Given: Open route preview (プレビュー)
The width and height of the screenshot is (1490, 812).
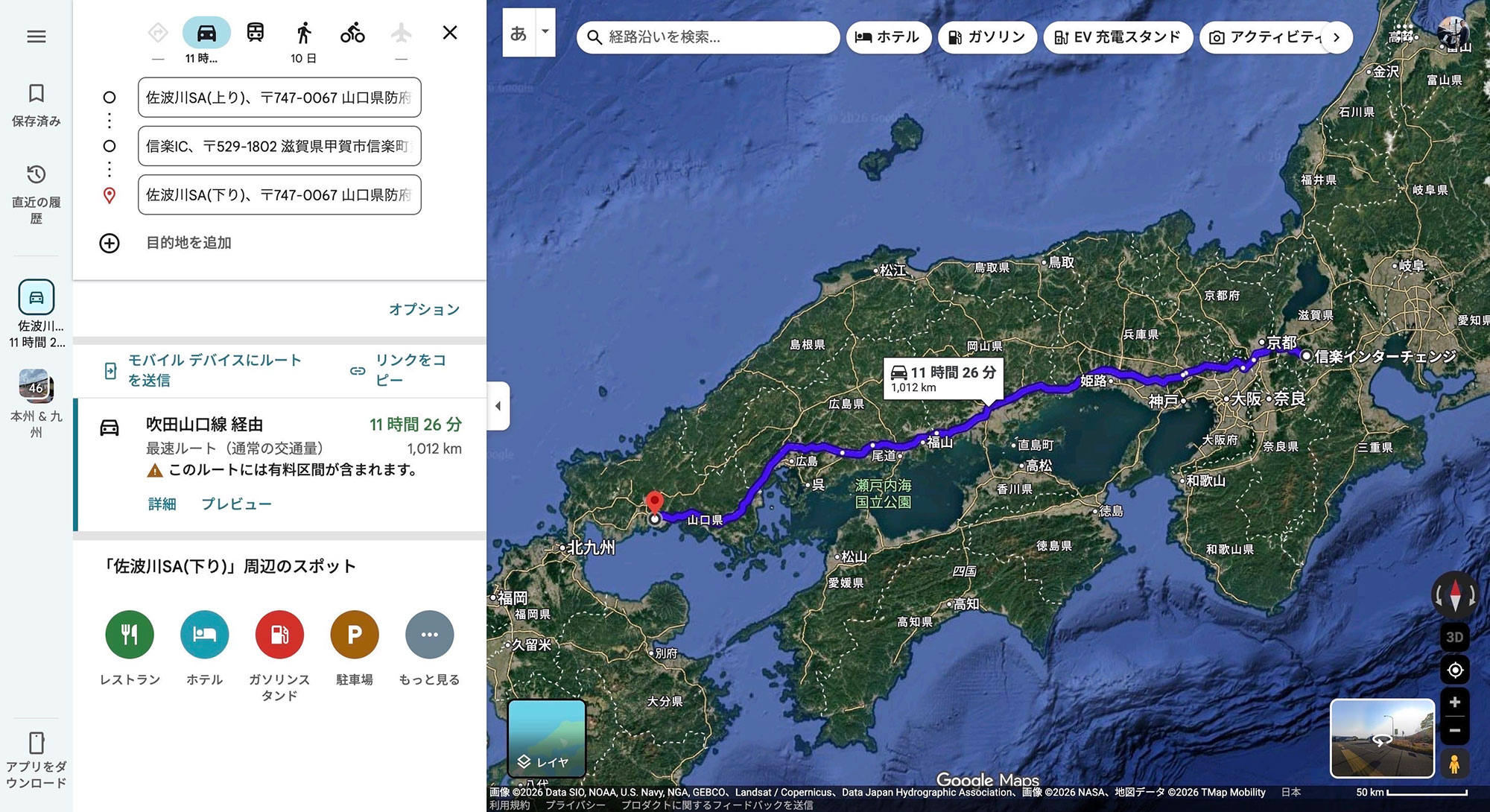Looking at the screenshot, I should (236, 504).
